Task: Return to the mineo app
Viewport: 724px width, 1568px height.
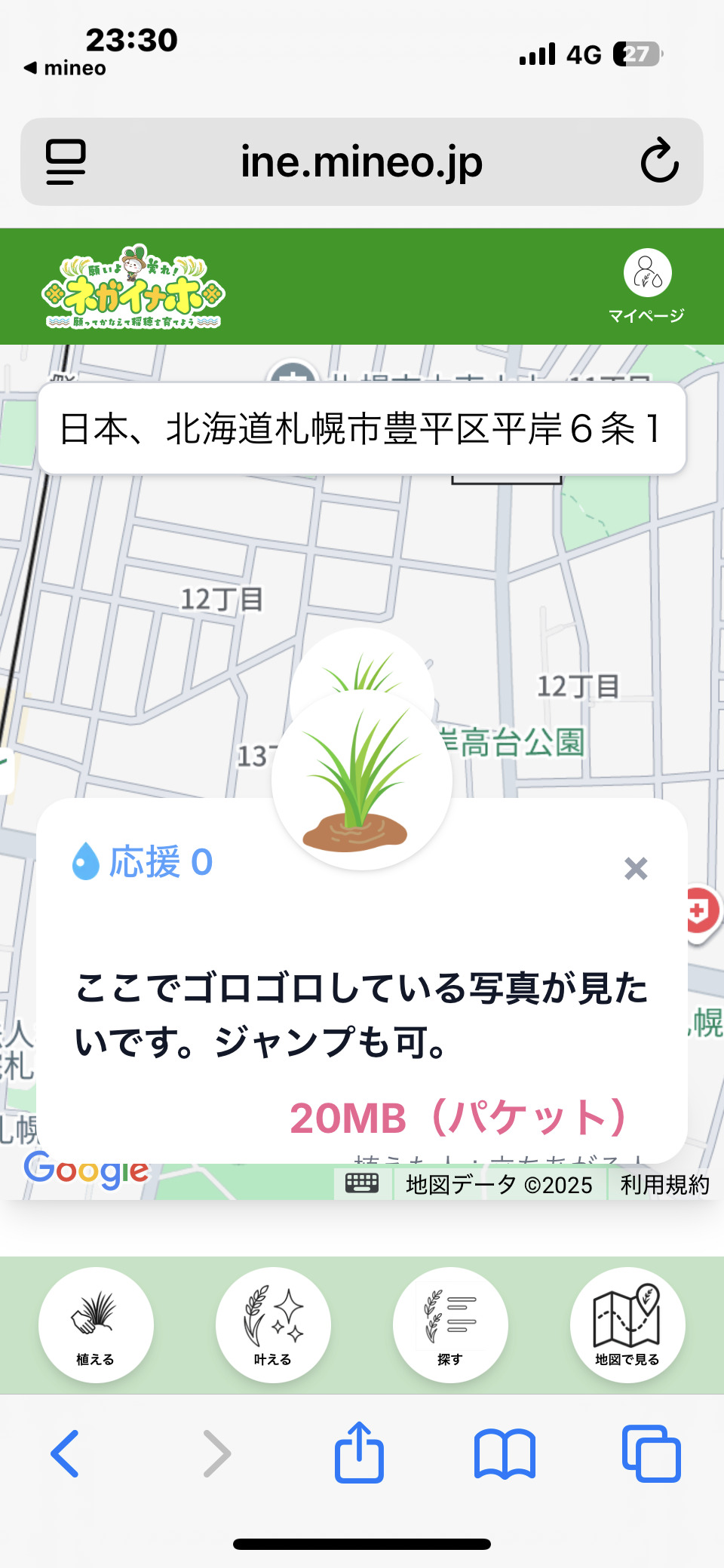Action: [65, 68]
